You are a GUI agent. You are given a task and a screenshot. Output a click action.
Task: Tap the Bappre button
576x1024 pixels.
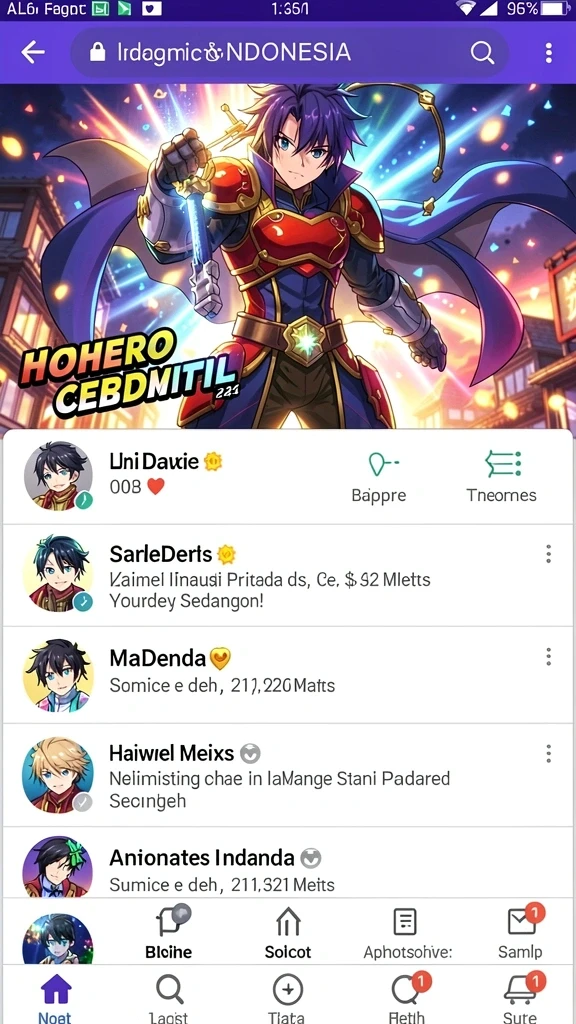point(379,477)
